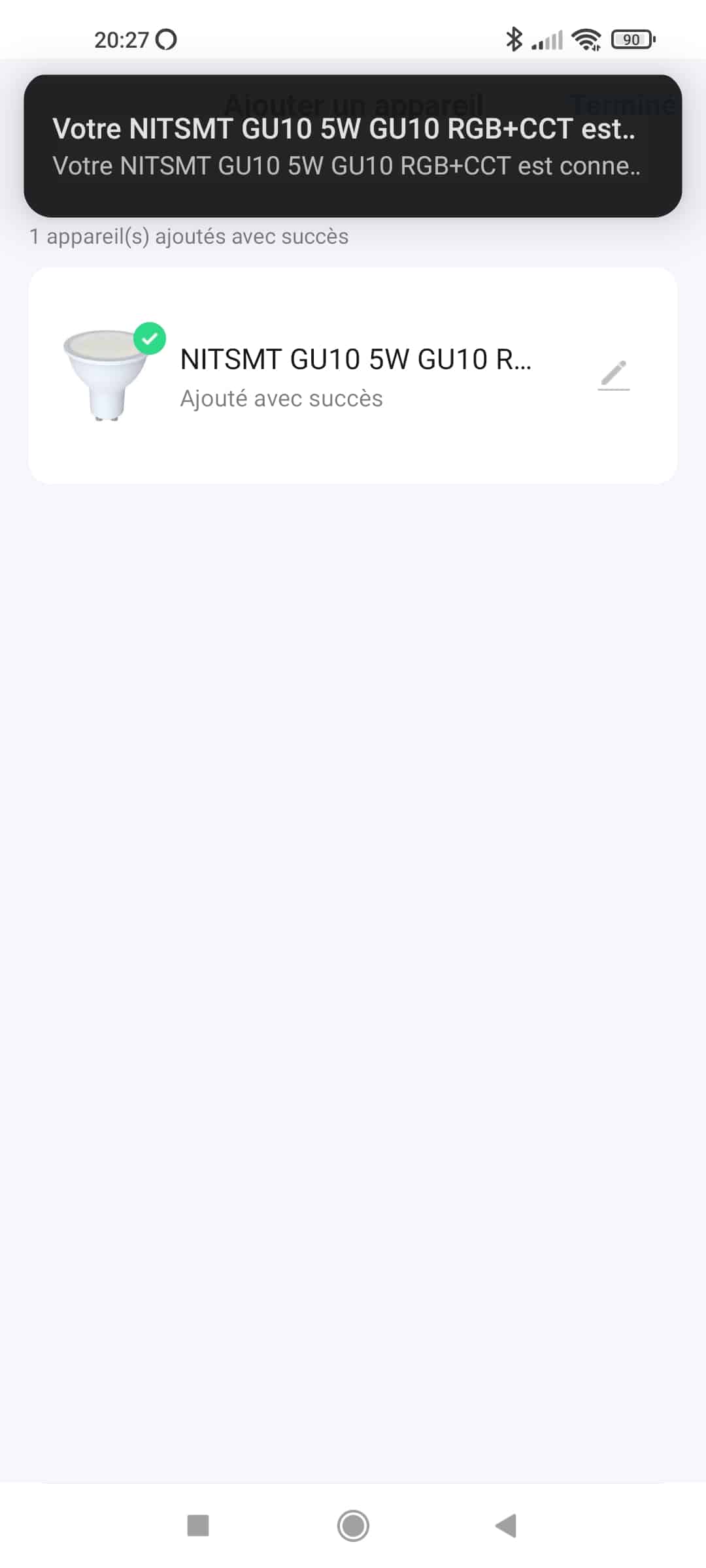Go to the home screen
706x1568 pixels.
[353, 1526]
